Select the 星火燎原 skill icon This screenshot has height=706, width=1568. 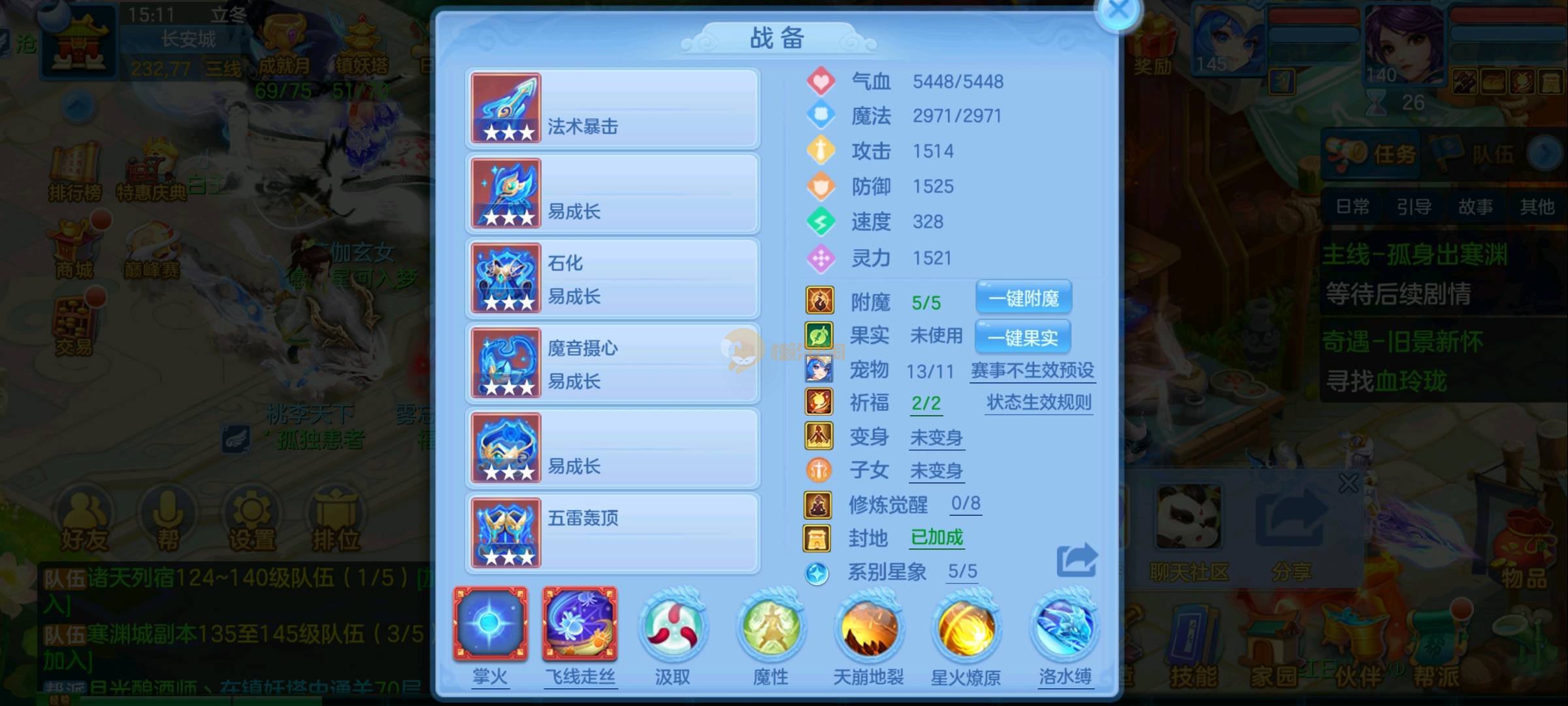coord(966,626)
